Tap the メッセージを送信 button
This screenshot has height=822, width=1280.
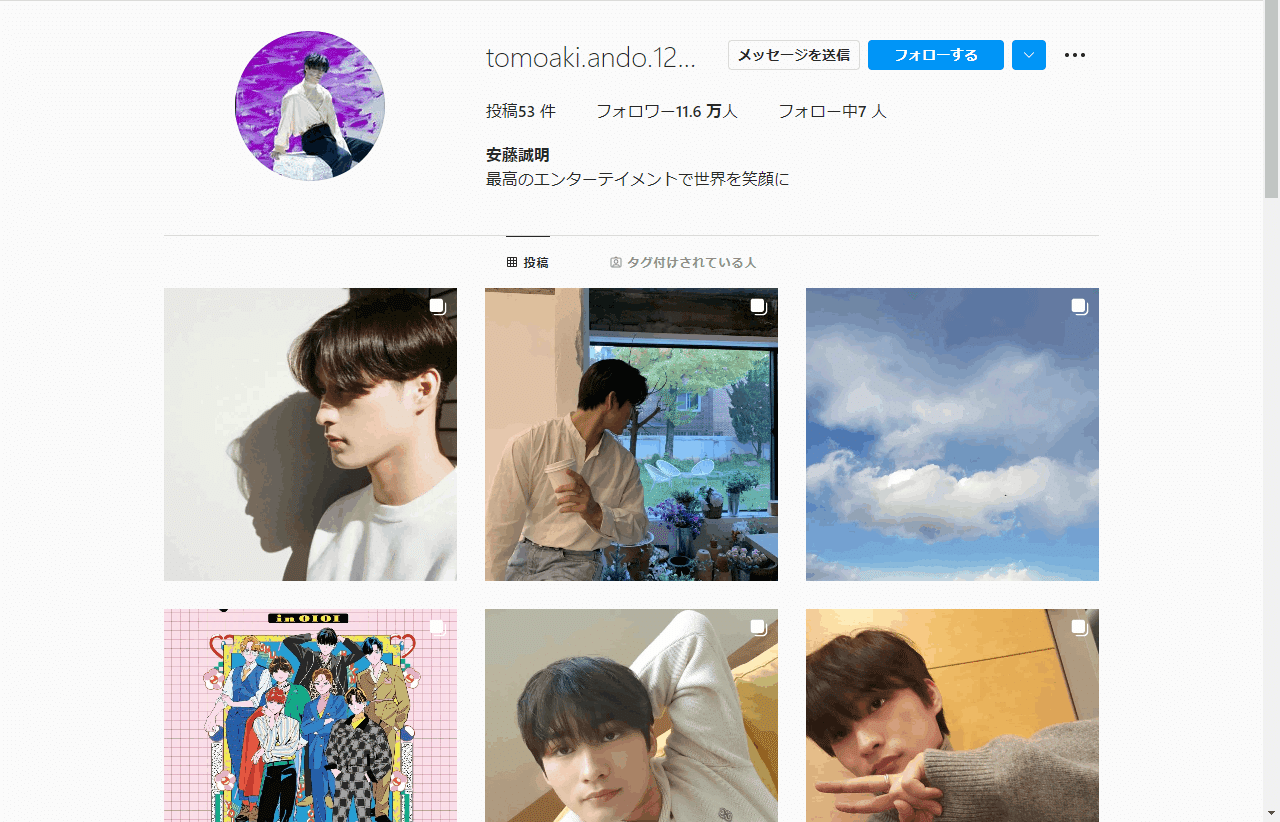(793, 55)
